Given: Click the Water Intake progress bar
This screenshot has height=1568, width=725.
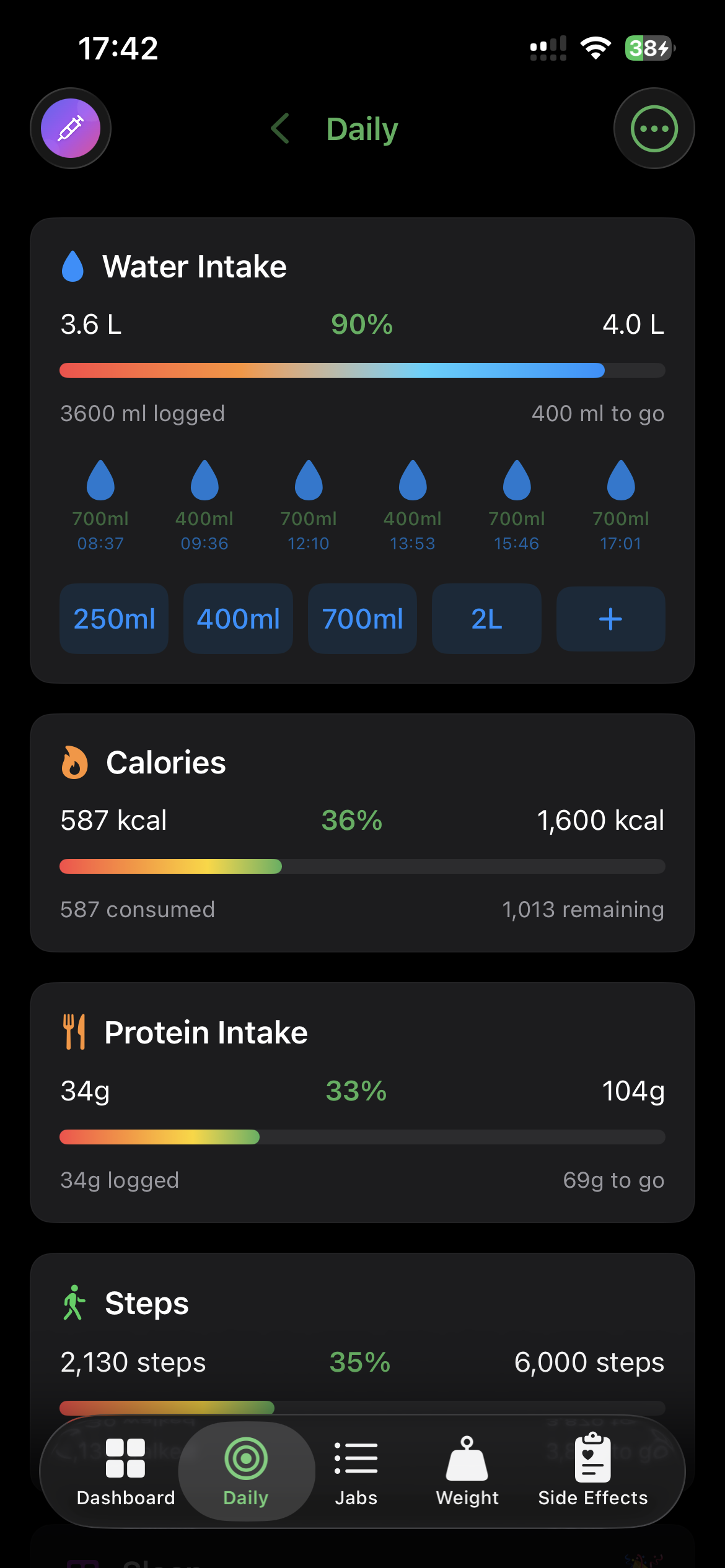Looking at the screenshot, I should tap(362, 371).
